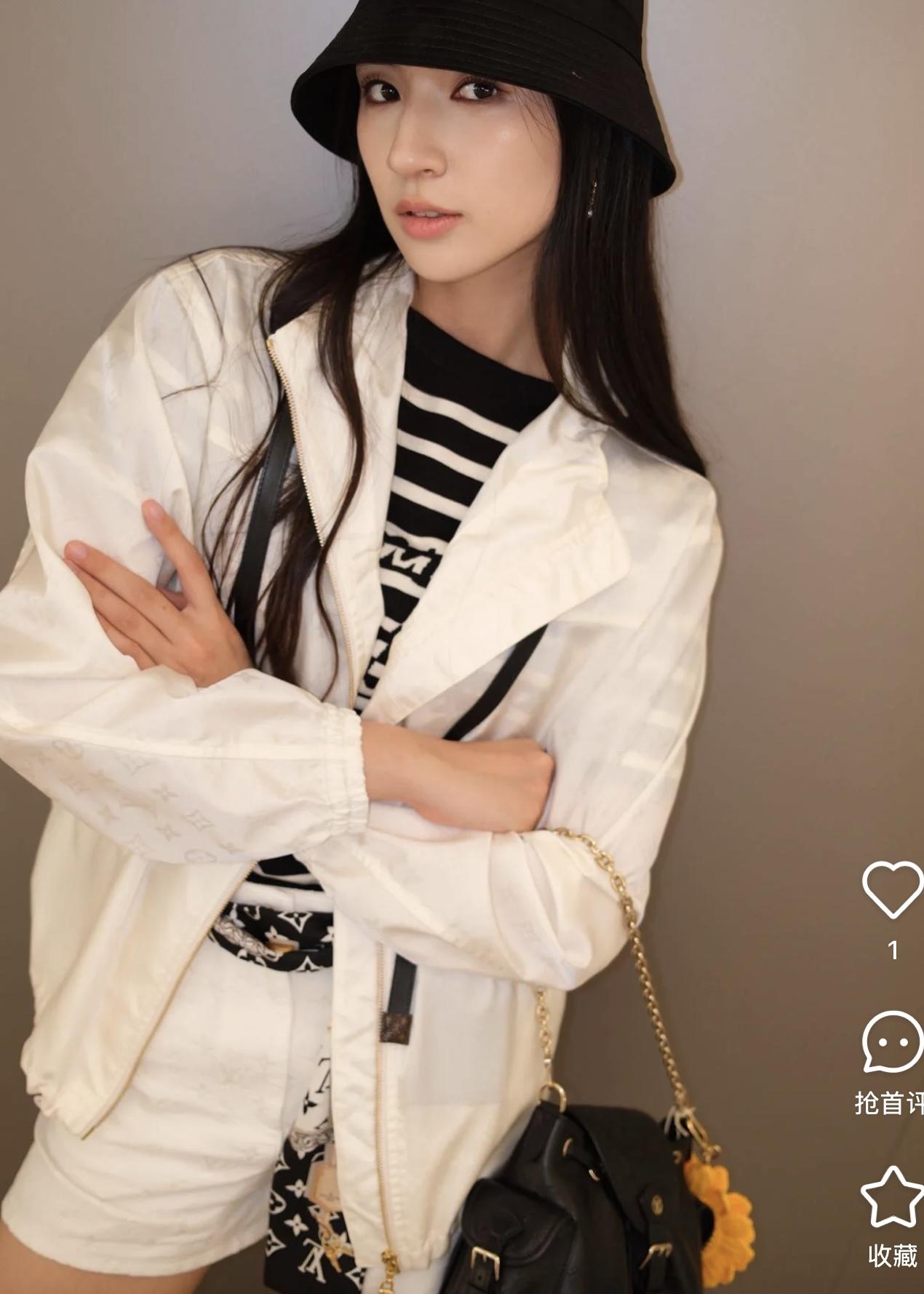Viewport: 924px width, 1294px height.
Task: Like this post with the heart icon
Action: [x=892, y=889]
